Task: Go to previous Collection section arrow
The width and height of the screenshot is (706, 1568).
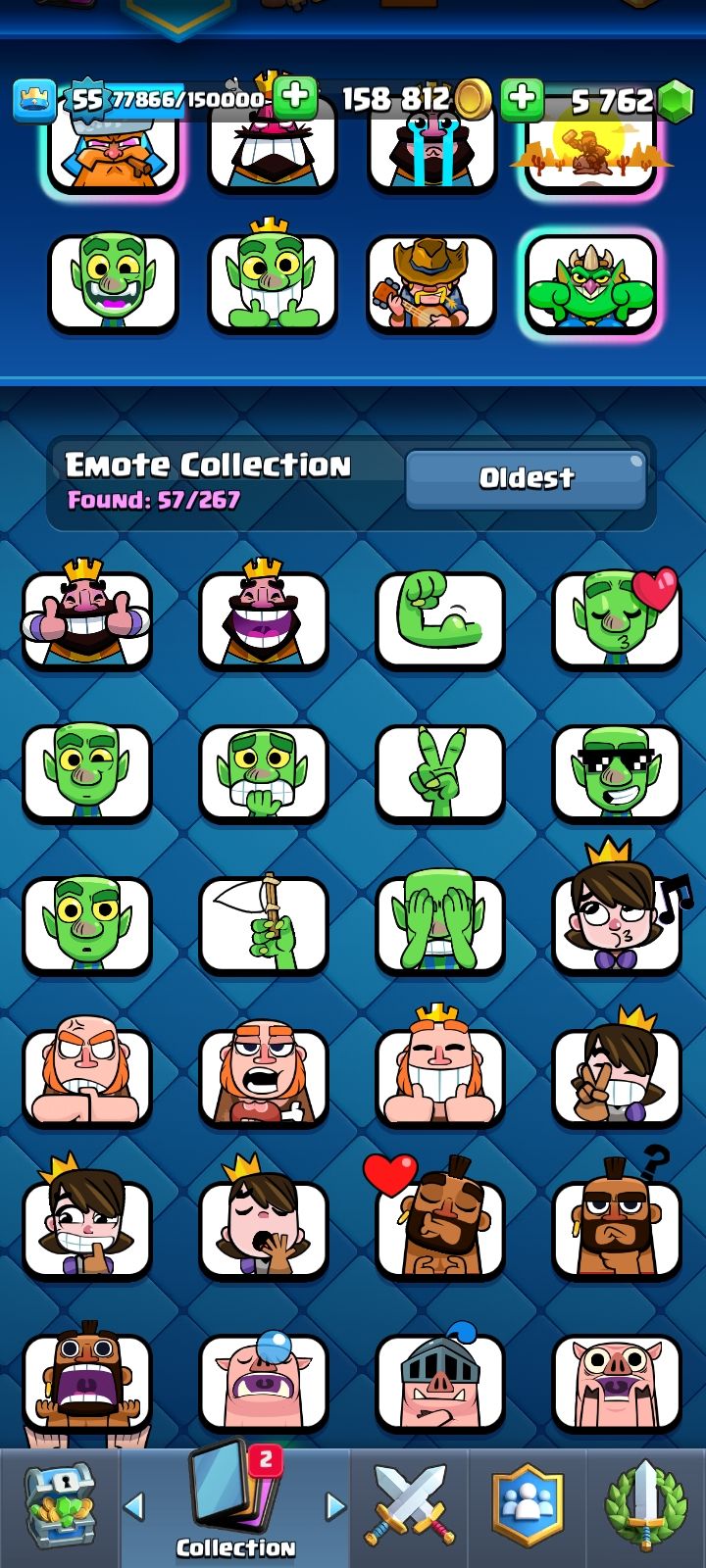Action: [134, 1506]
